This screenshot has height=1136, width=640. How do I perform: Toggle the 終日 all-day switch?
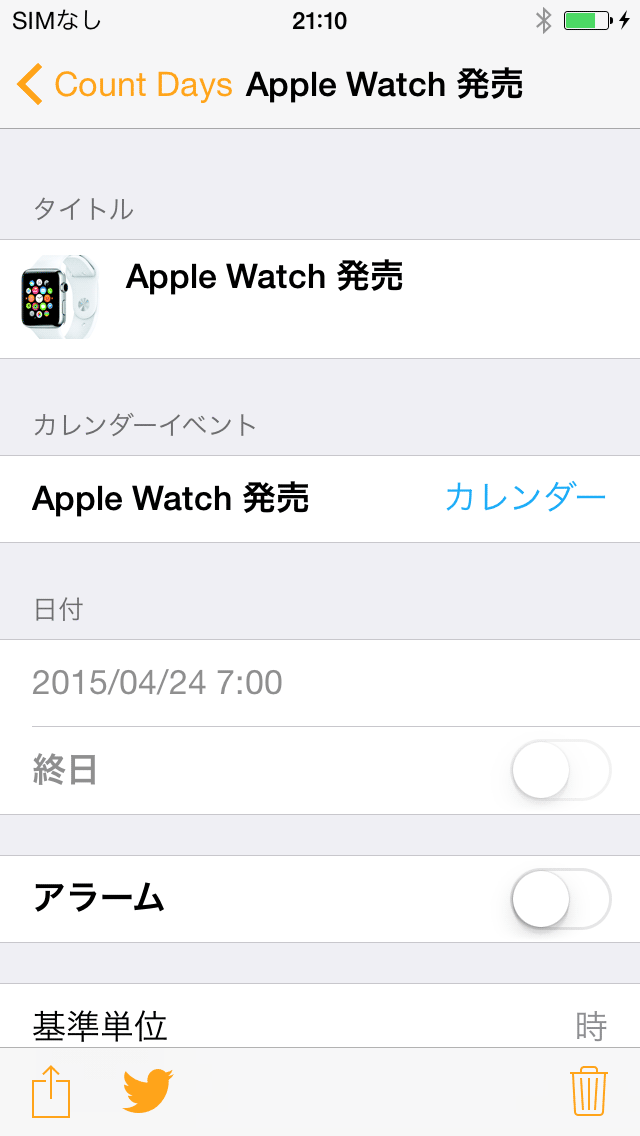click(x=561, y=769)
